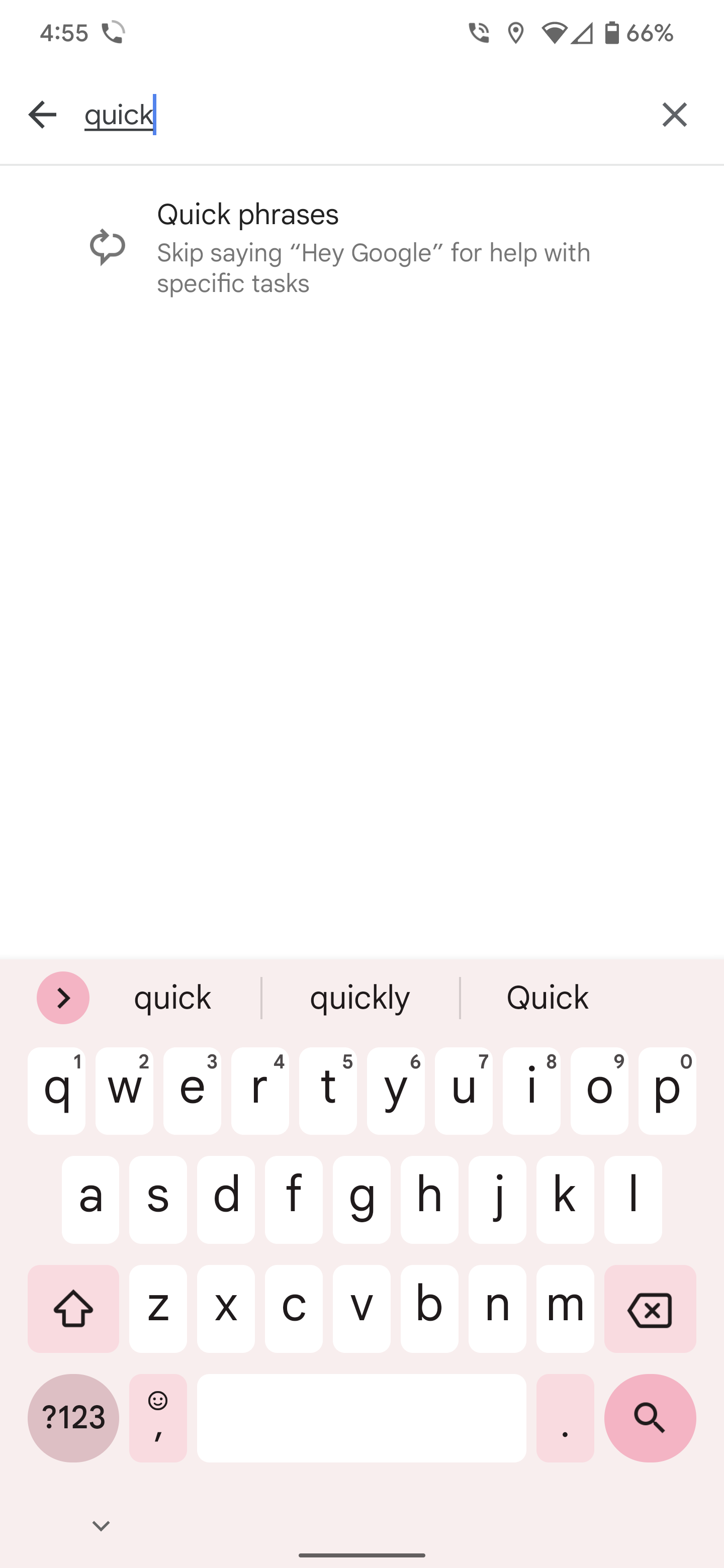This screenshot has height=1568, width=724.
Task: Hide the keyboard with the down chevron
Action: pyautogui.click(x=101, y=1526)
